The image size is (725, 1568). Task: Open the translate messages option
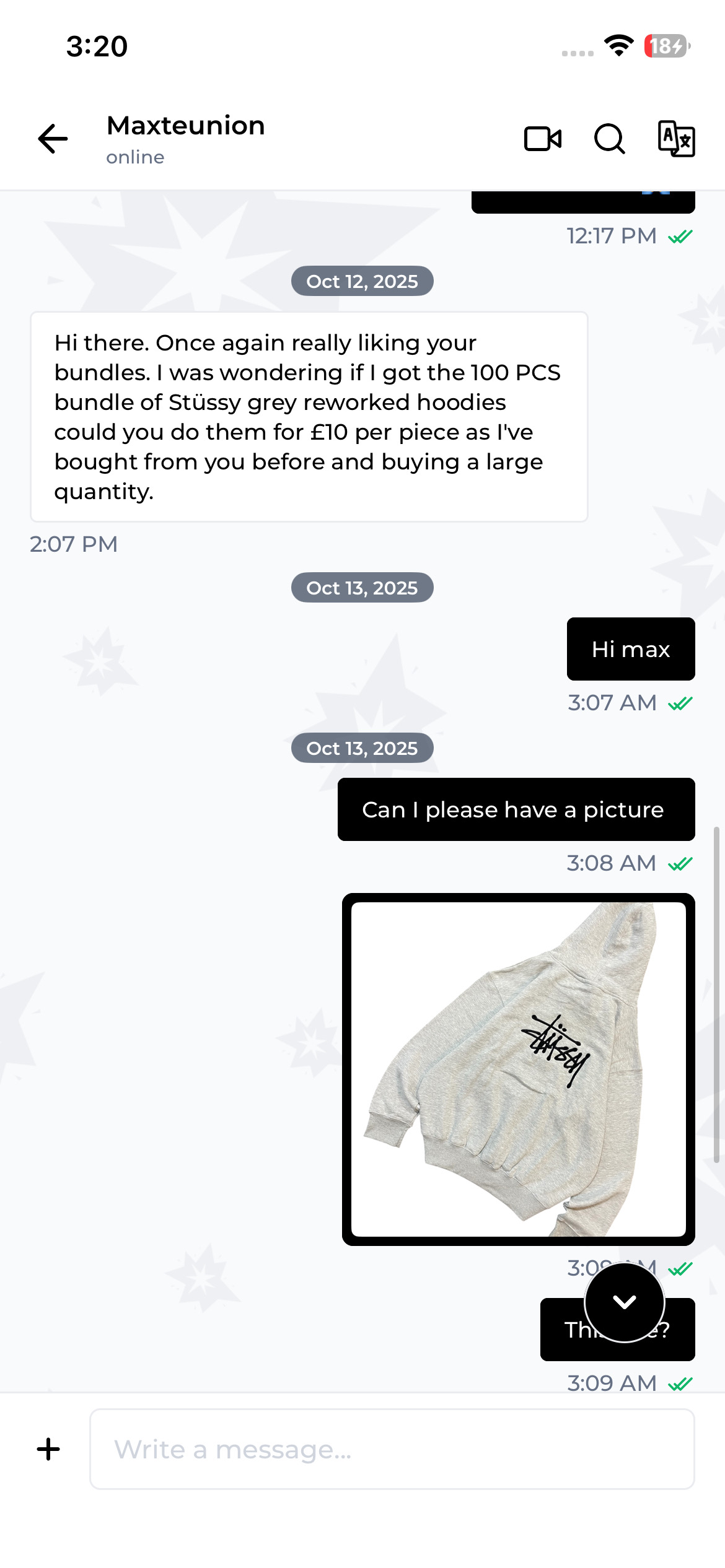point(676,139)
